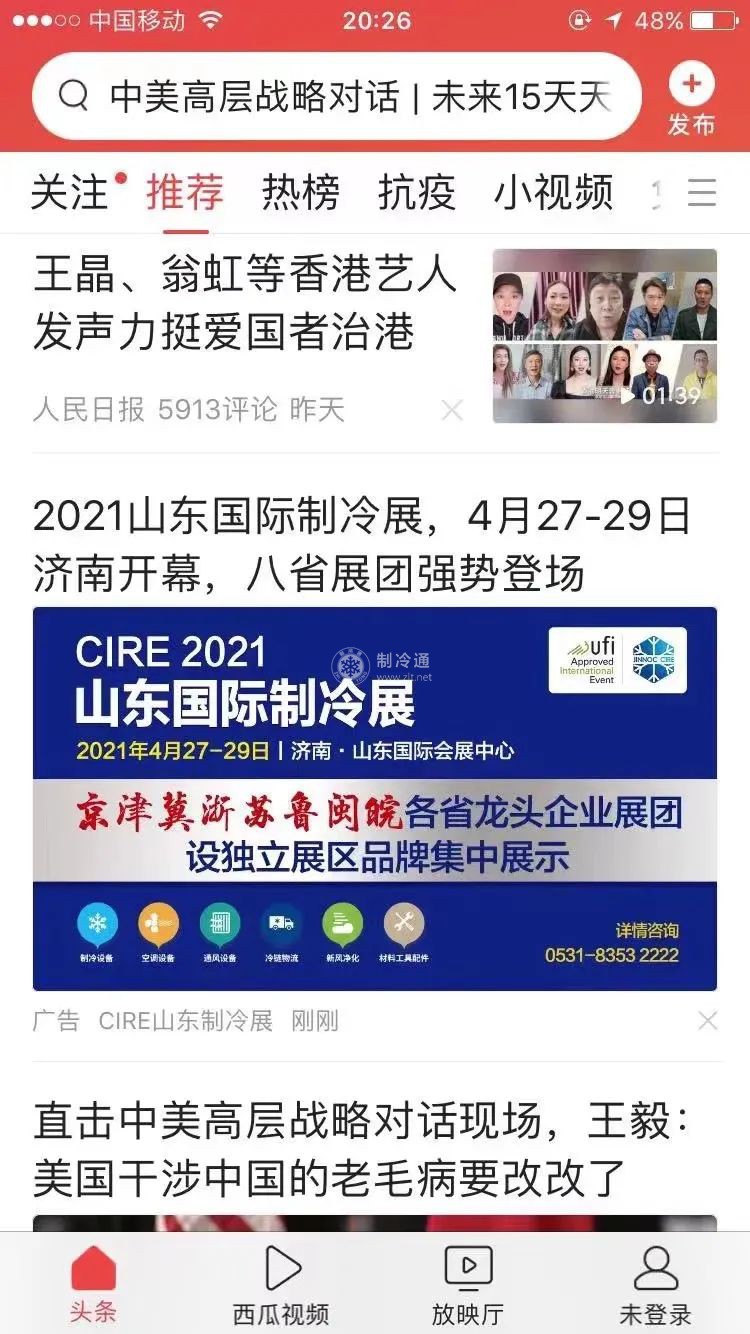This screenshot has height=1334, width=750.
Task: Select the 推荐 tab
Action: pyautogui.click(x=185, y=192)
